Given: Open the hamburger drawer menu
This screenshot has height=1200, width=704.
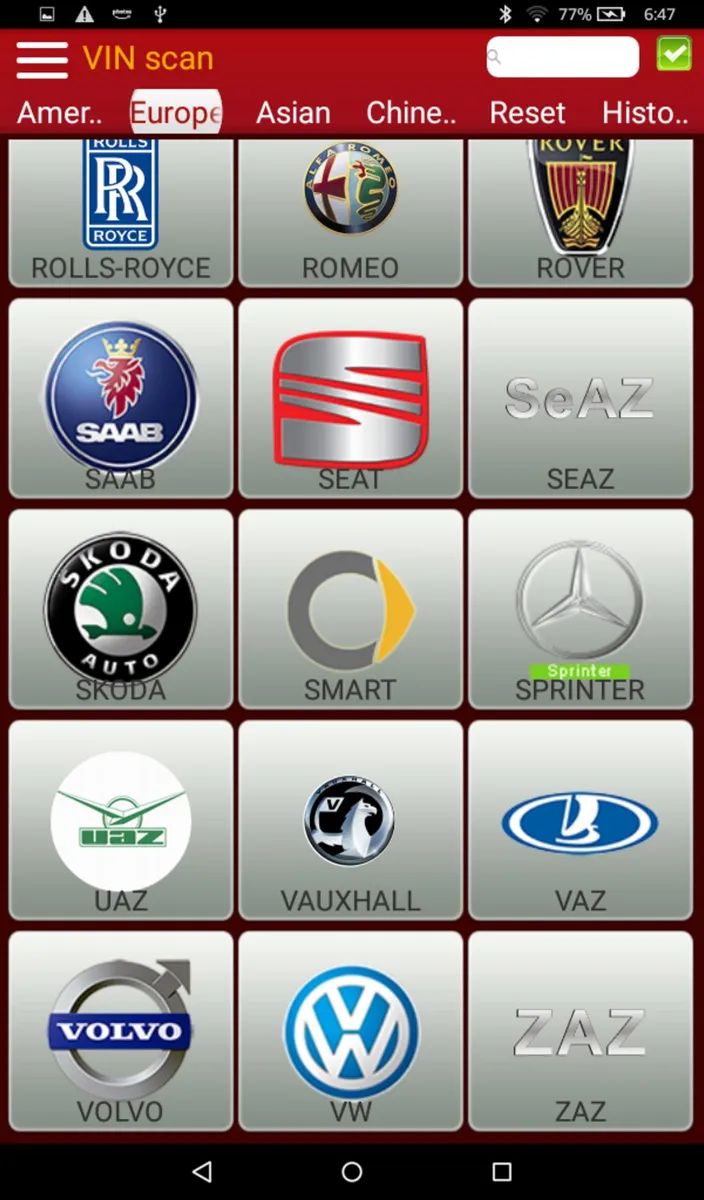Looking at the screenshot, I should pyautogui.click(x=42, y=59).
